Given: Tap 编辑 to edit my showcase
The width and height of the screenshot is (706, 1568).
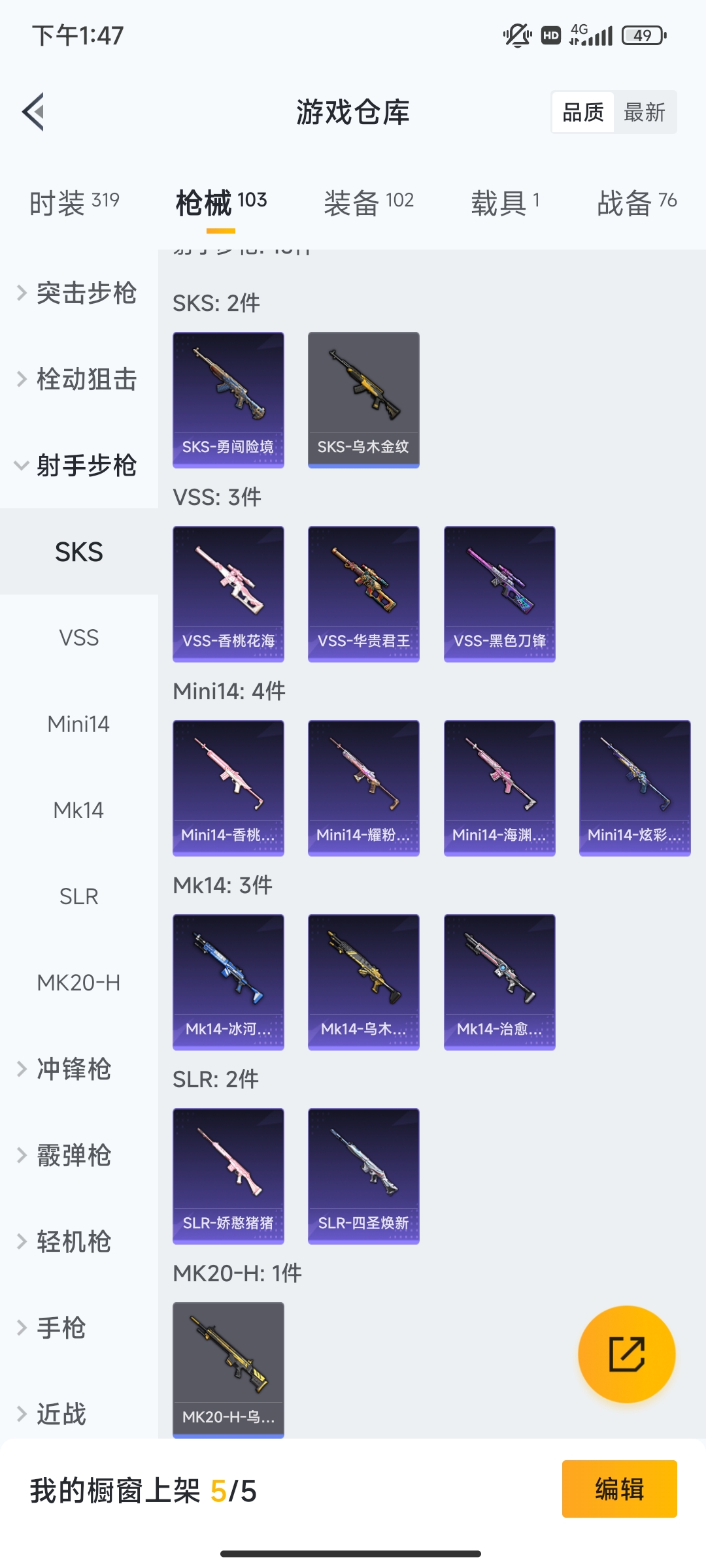Looking at the screenshot, I should point(619,1489).
